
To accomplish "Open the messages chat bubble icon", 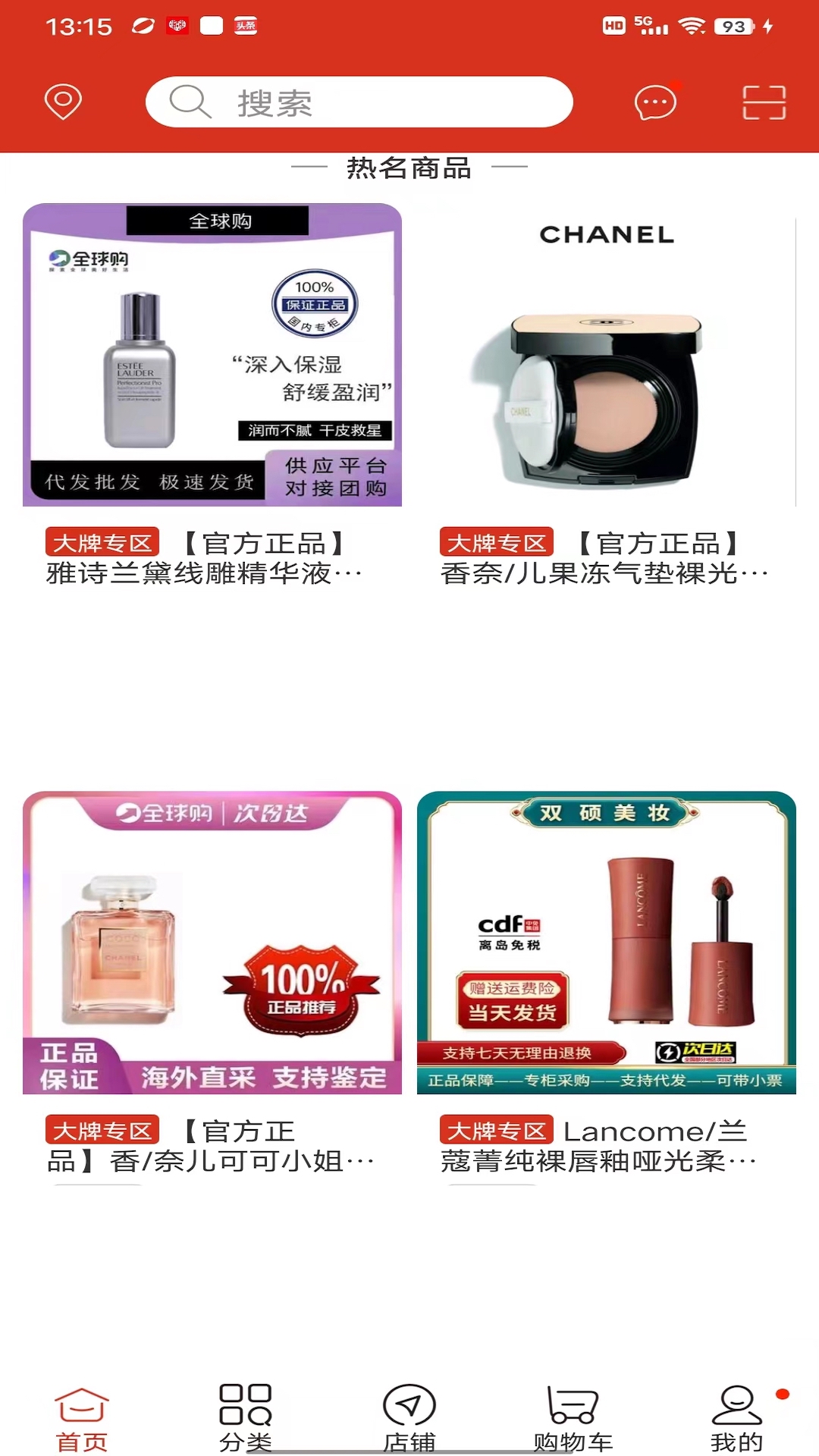I will (656, 102).
